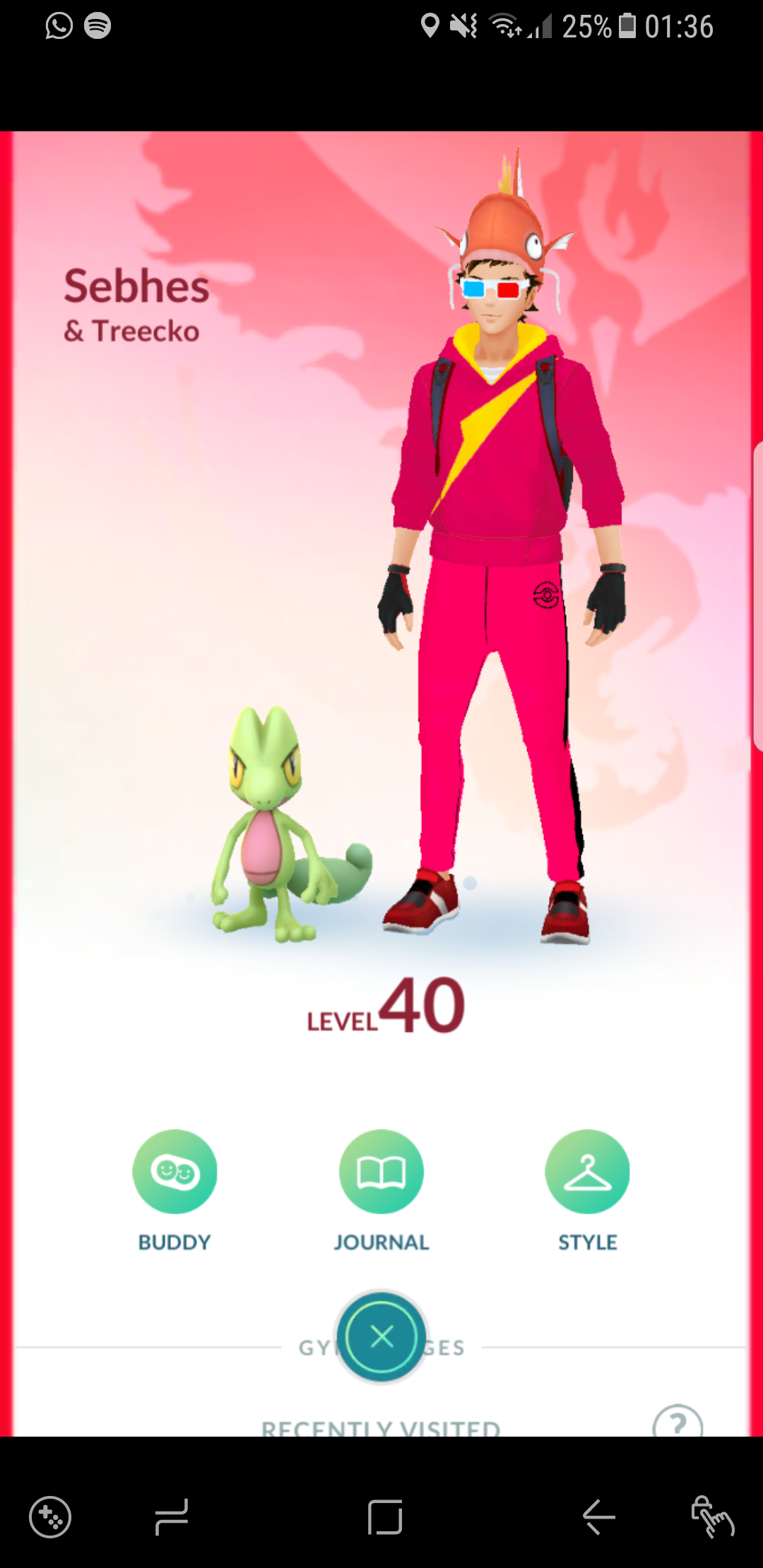Open the help question mark icon
Image resolution: width=763 pixels, height=1568 pixels.
point(678,1421)
